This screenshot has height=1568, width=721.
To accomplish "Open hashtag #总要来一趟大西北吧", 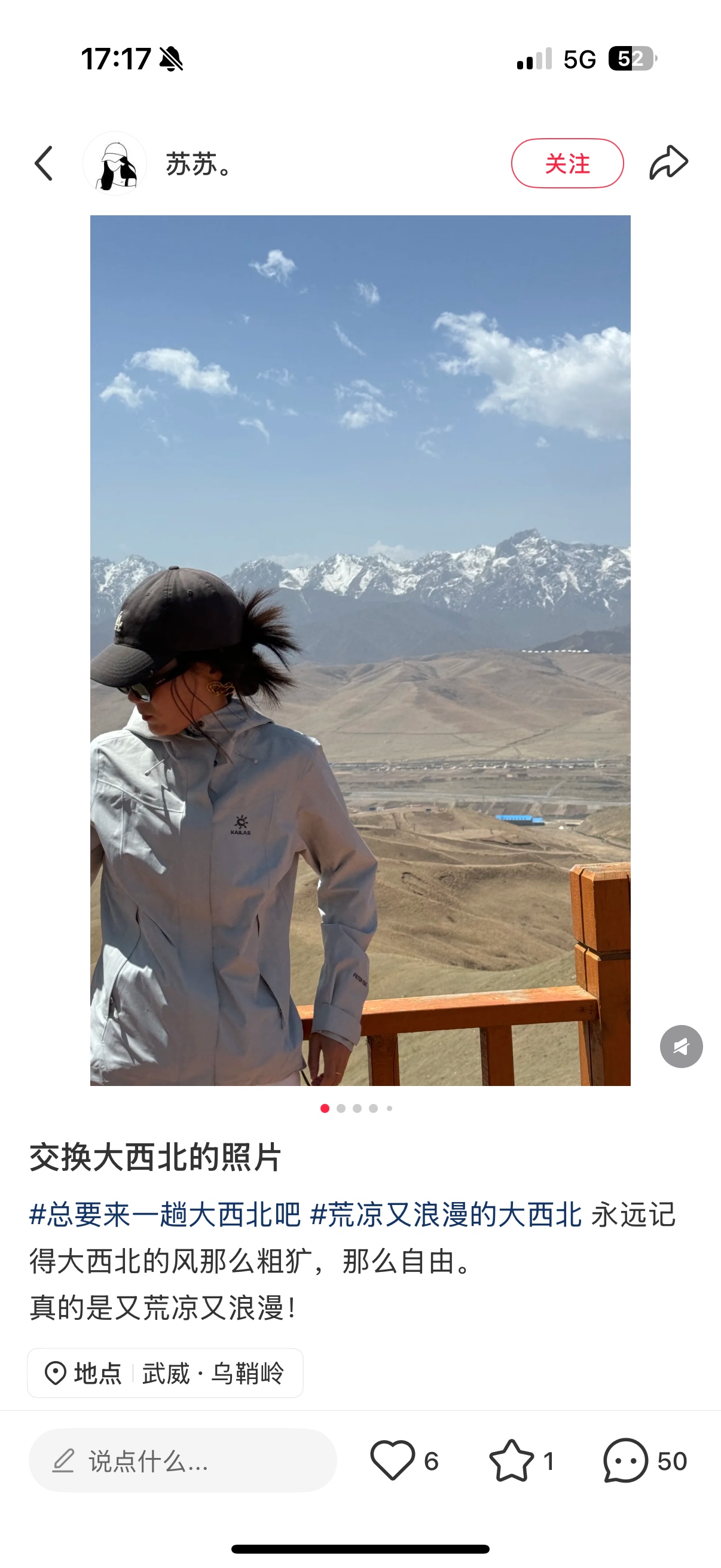I will 165,1215.
